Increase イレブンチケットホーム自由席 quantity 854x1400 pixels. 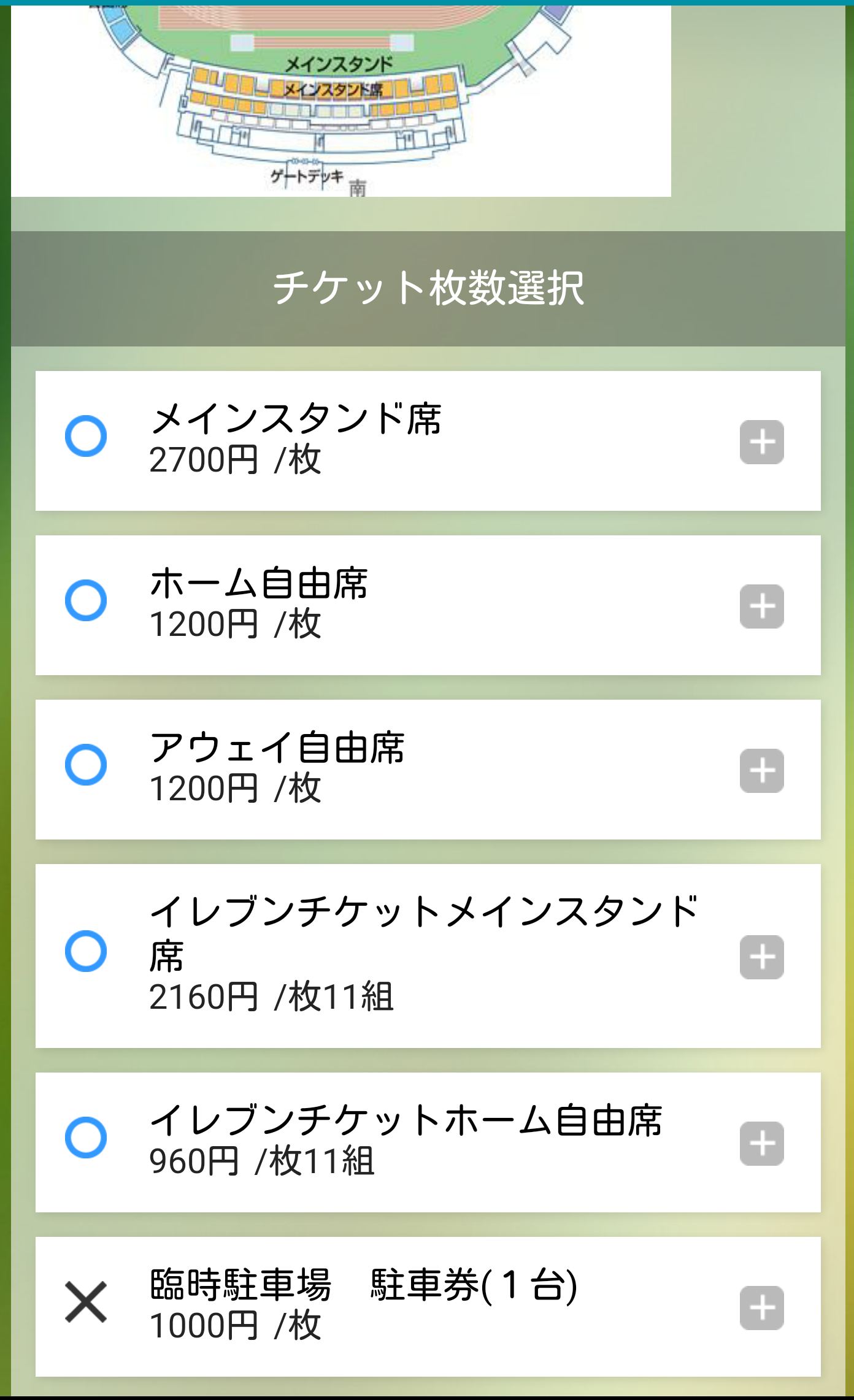pyautogui.click(x=761, y=1143)
